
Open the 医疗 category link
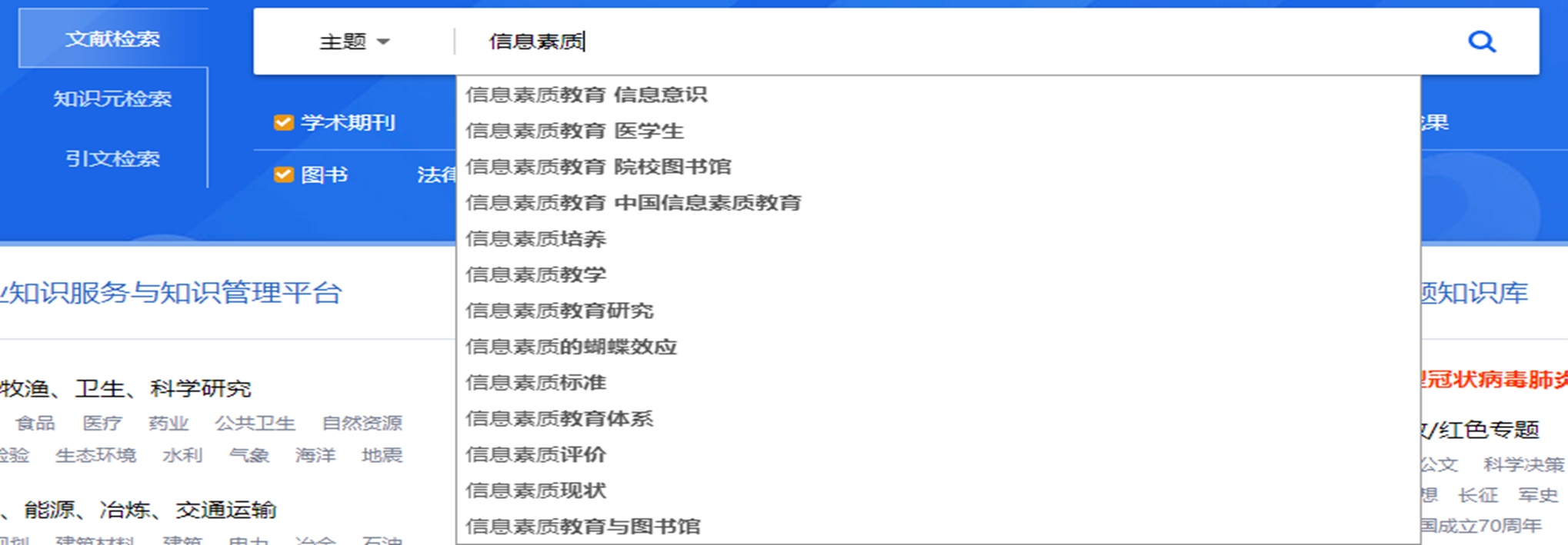[102, 424]
